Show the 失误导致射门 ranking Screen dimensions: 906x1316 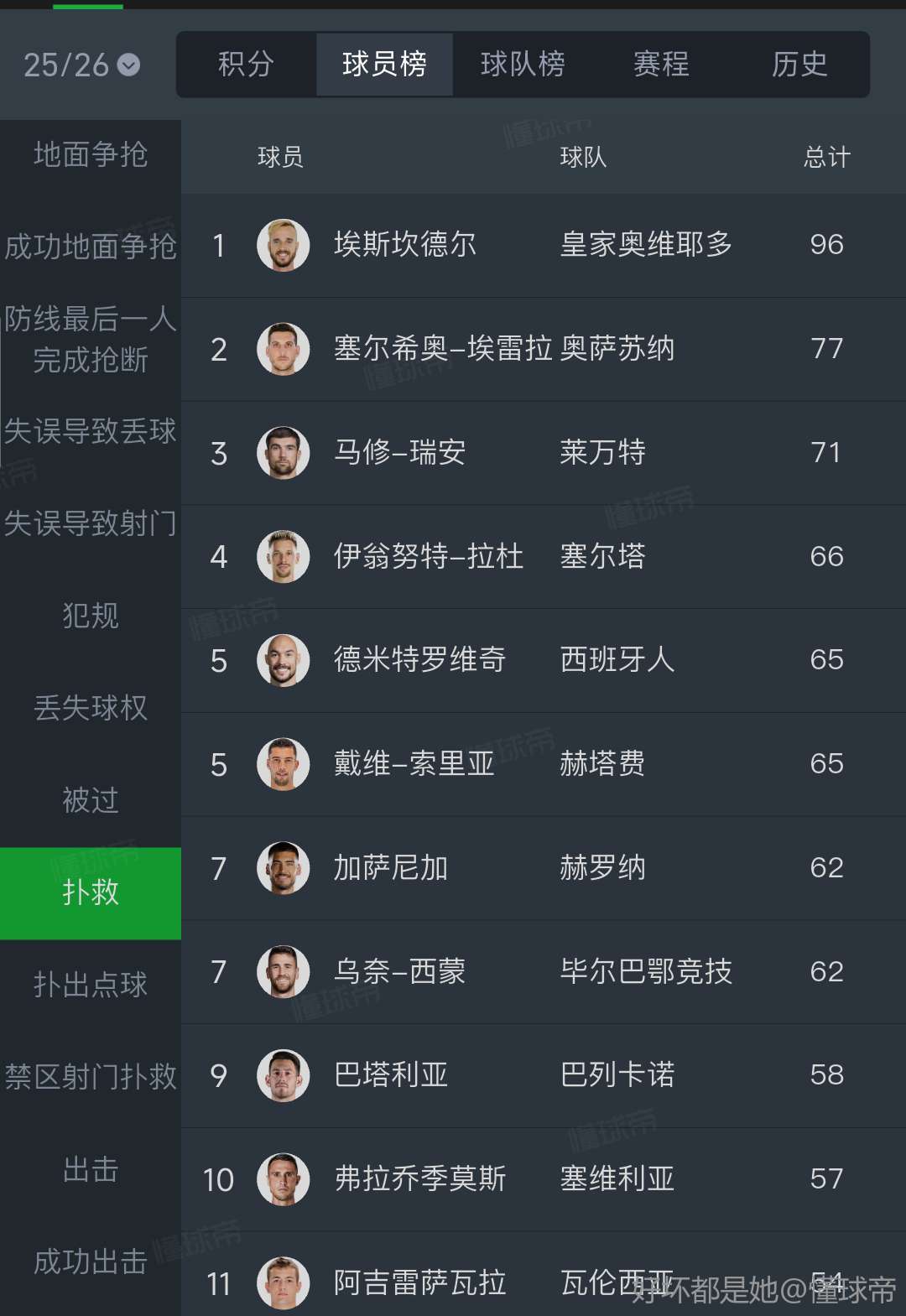click(91, 523)
